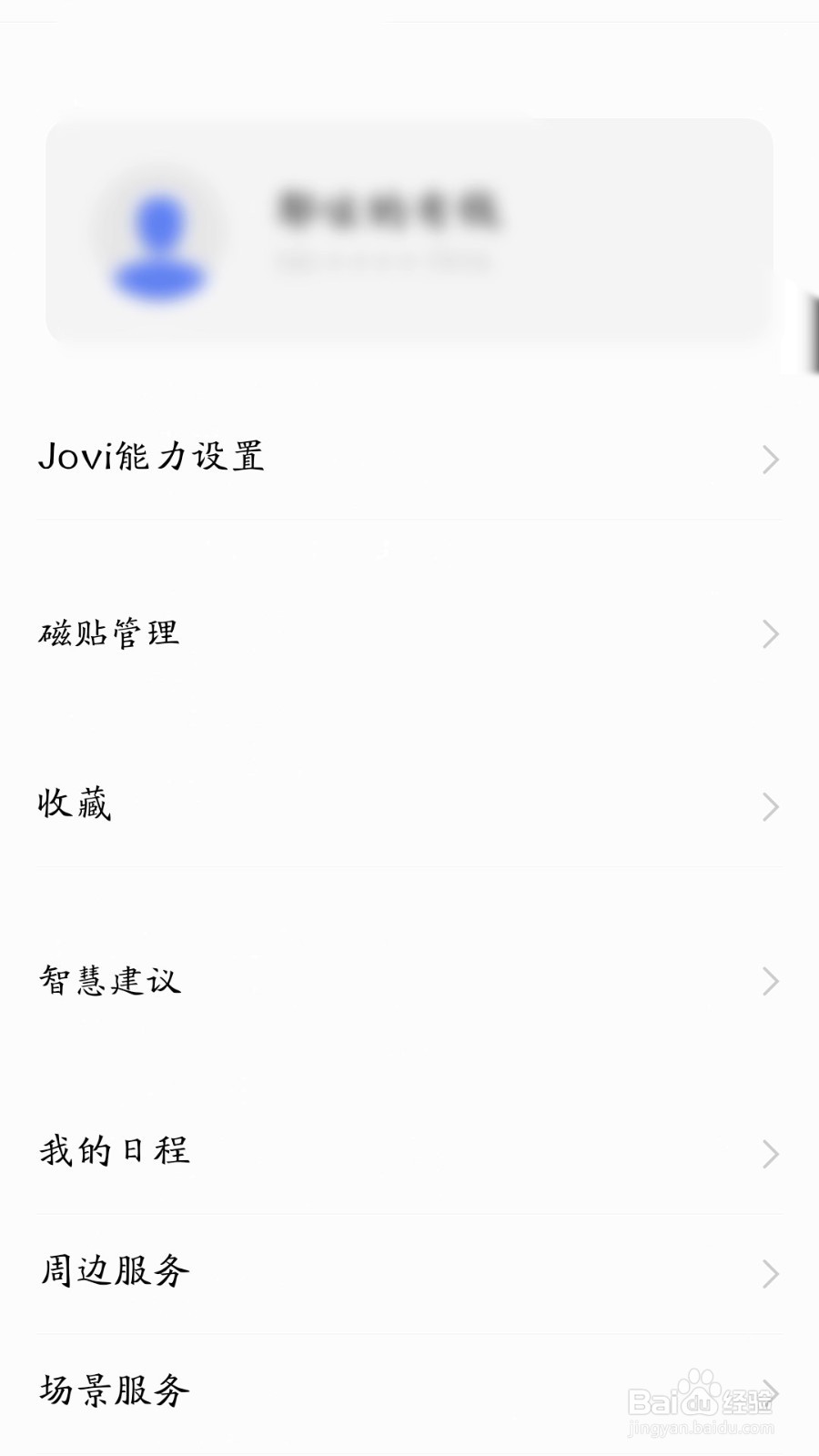The width and height of the screenshot is (819, 1456).
Task: Expand 收藏 via its chevron arrow
Action: coord(769,806)
